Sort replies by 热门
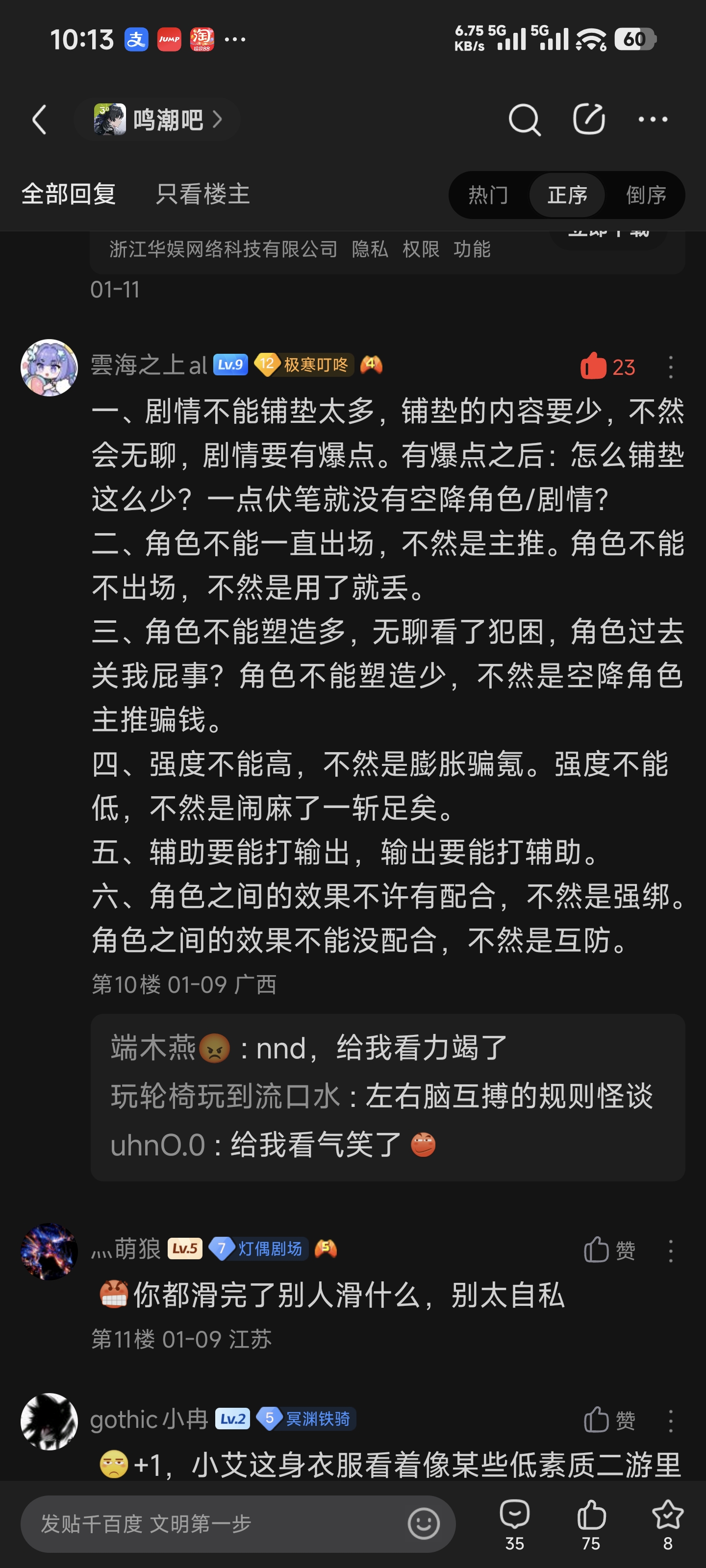 point(488,195)
